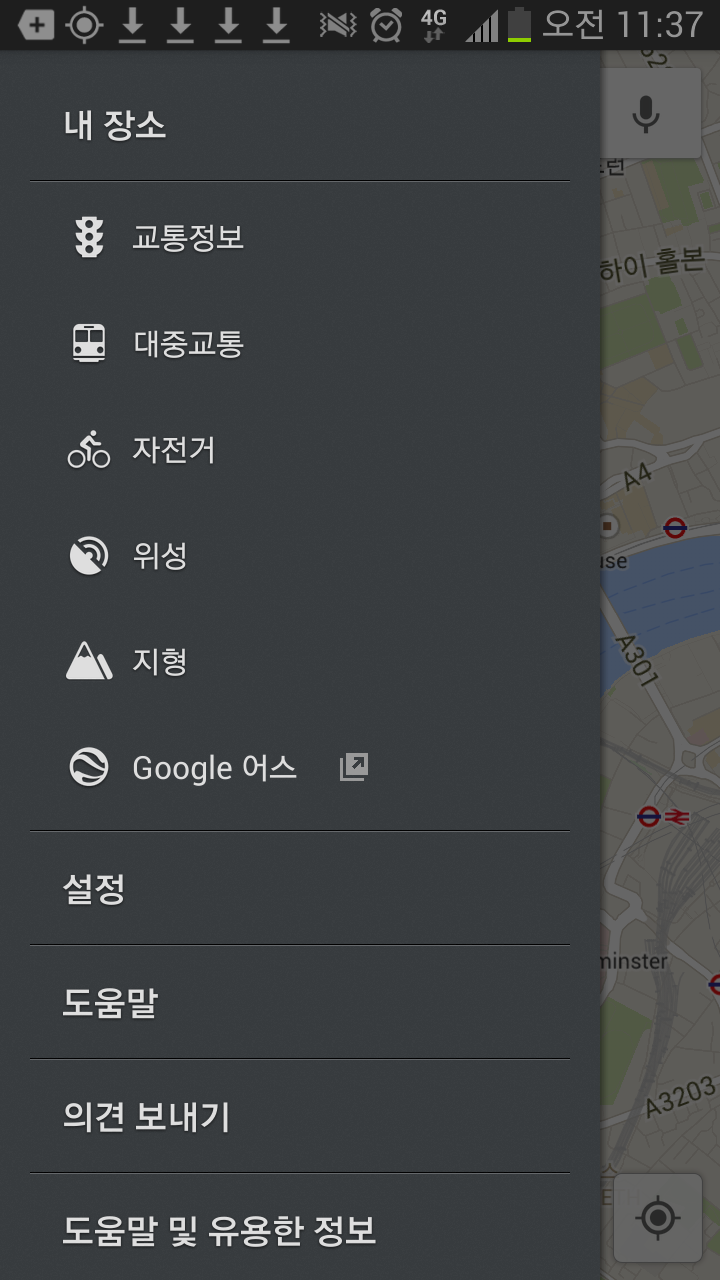Open 내 장소 (My places)
This screenshot has width=720, height=1280.
300,126
